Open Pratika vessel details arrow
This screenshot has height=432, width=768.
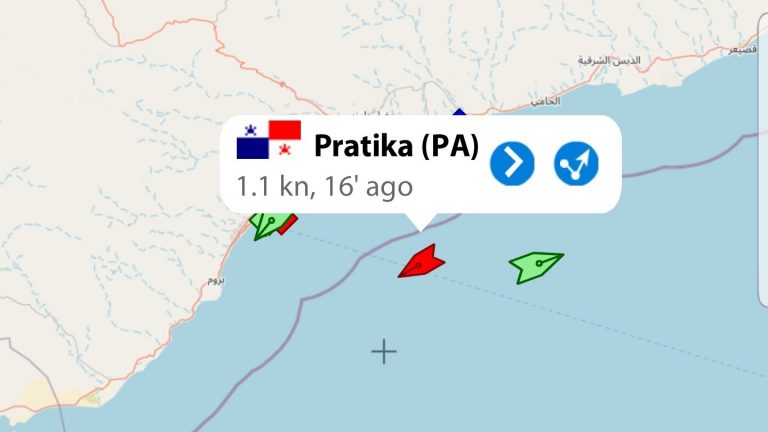coord(512,162)
